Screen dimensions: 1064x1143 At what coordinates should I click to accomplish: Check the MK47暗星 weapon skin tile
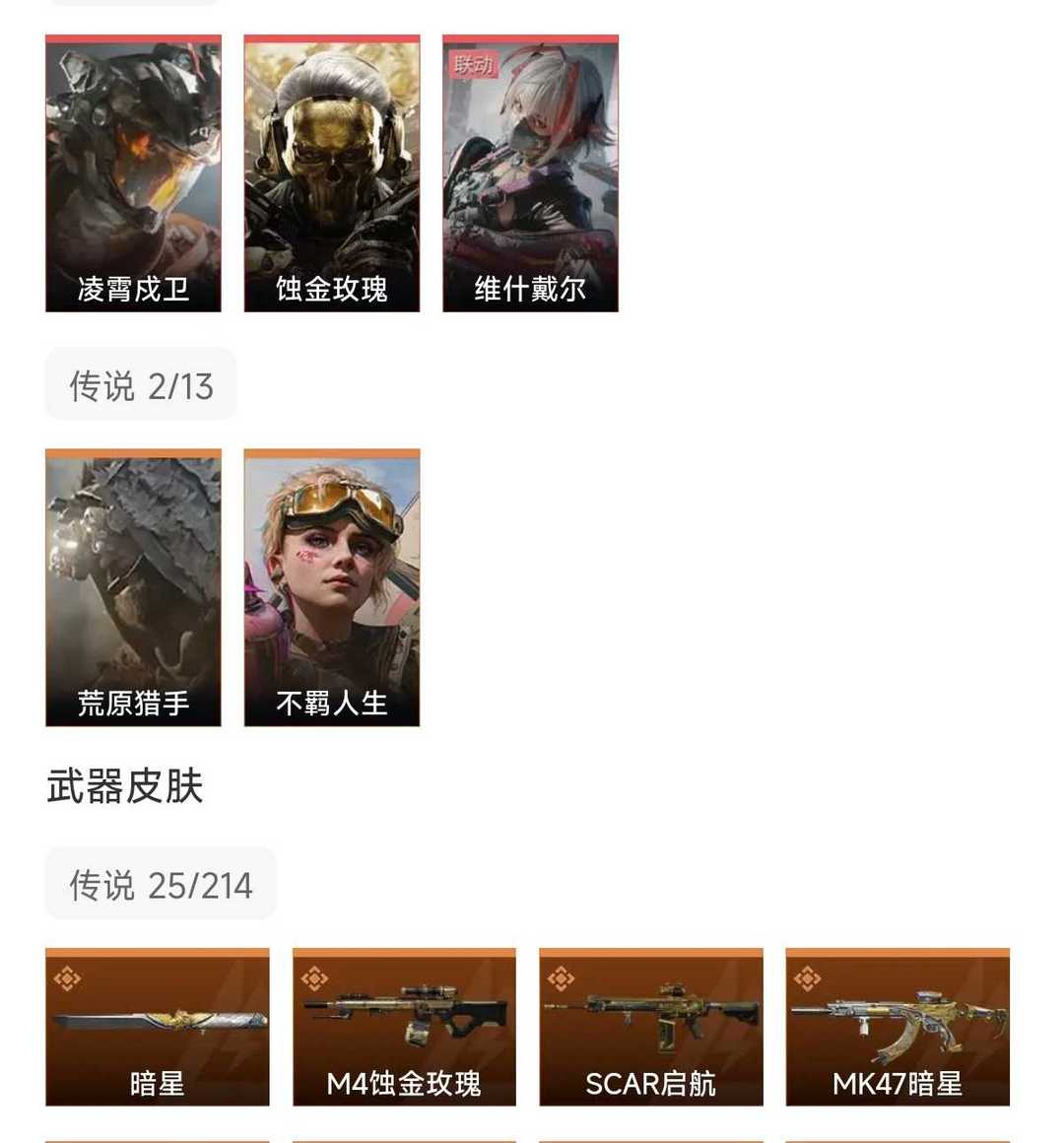click(x=898, y=1027)
